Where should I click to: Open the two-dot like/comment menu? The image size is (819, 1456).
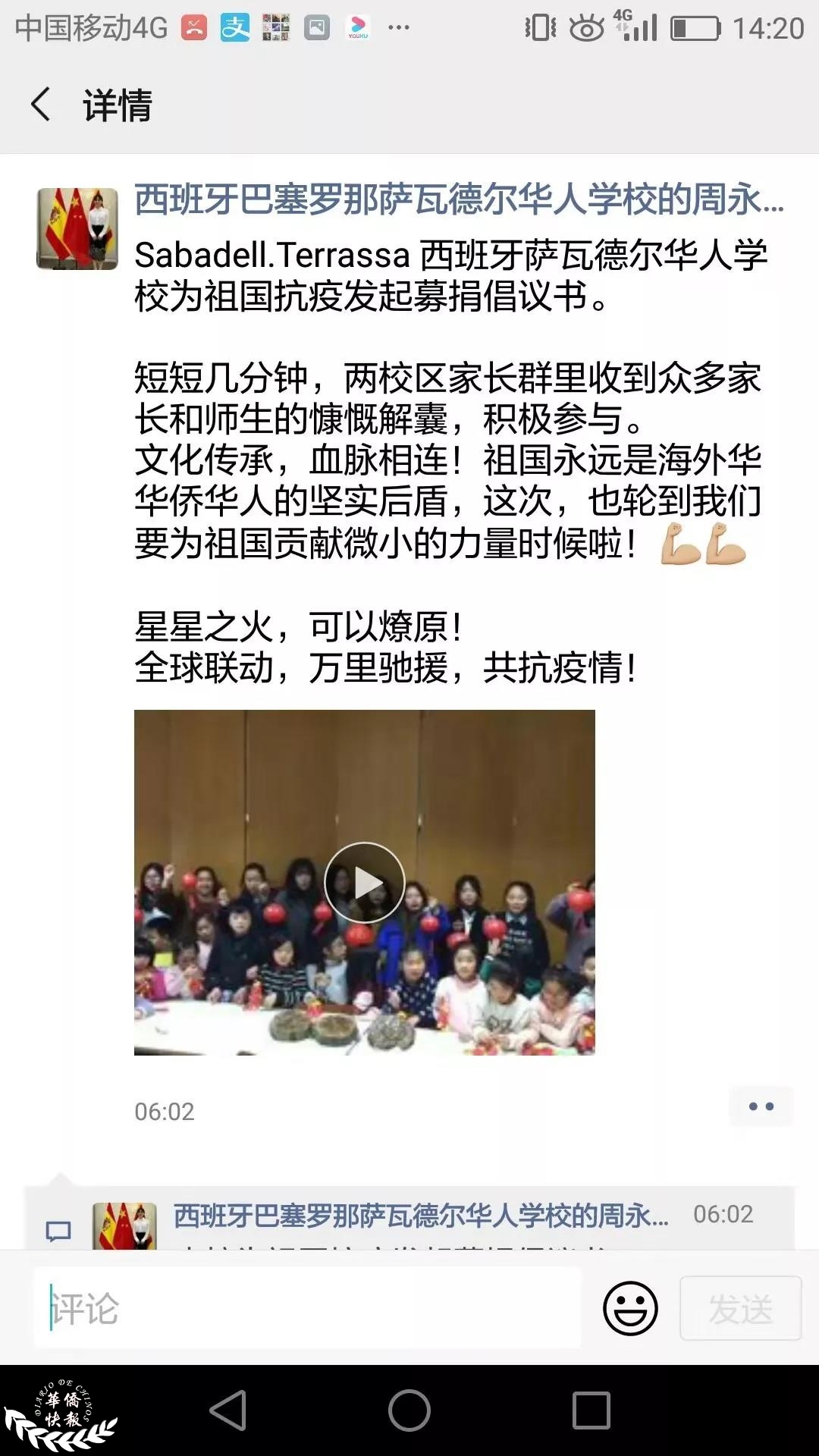click(761, 1106)
